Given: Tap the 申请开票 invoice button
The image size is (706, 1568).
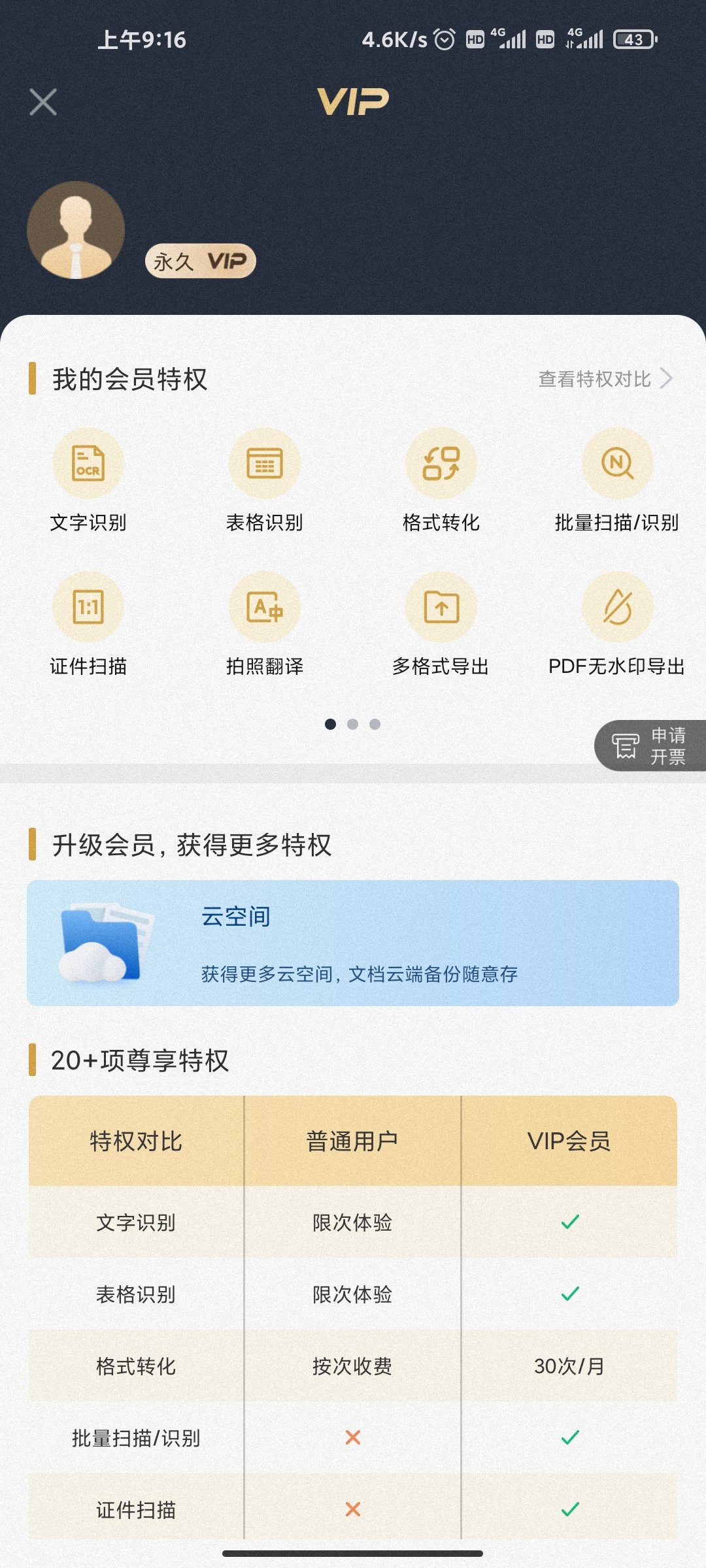Looking at the screenshot, I should pyautogui.click(x=650, y=745).
